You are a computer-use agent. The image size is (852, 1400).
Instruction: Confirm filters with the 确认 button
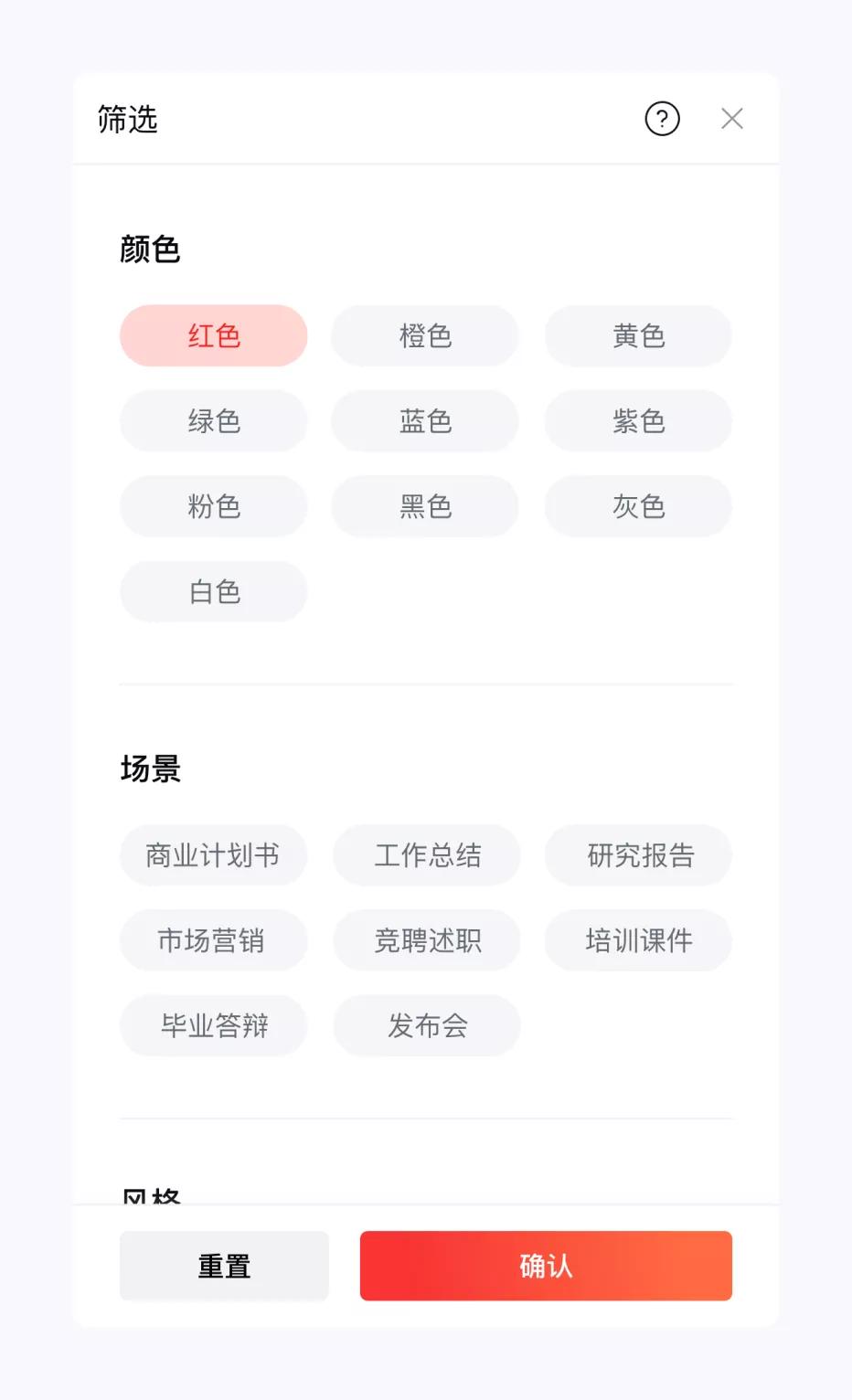pyautogui.click(x=546, y=1266)
